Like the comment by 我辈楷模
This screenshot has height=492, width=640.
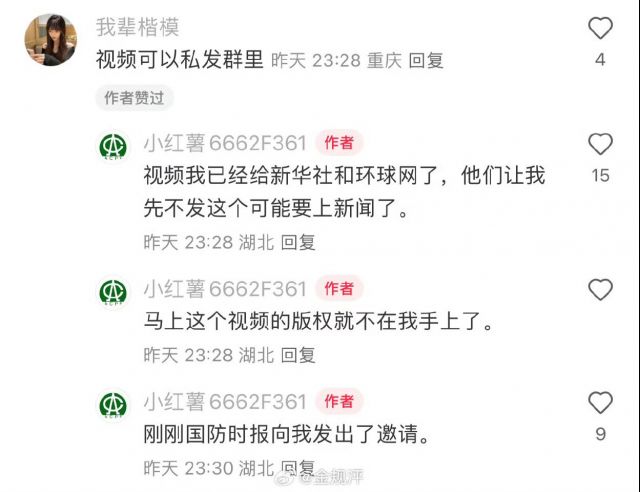(600, 28)
